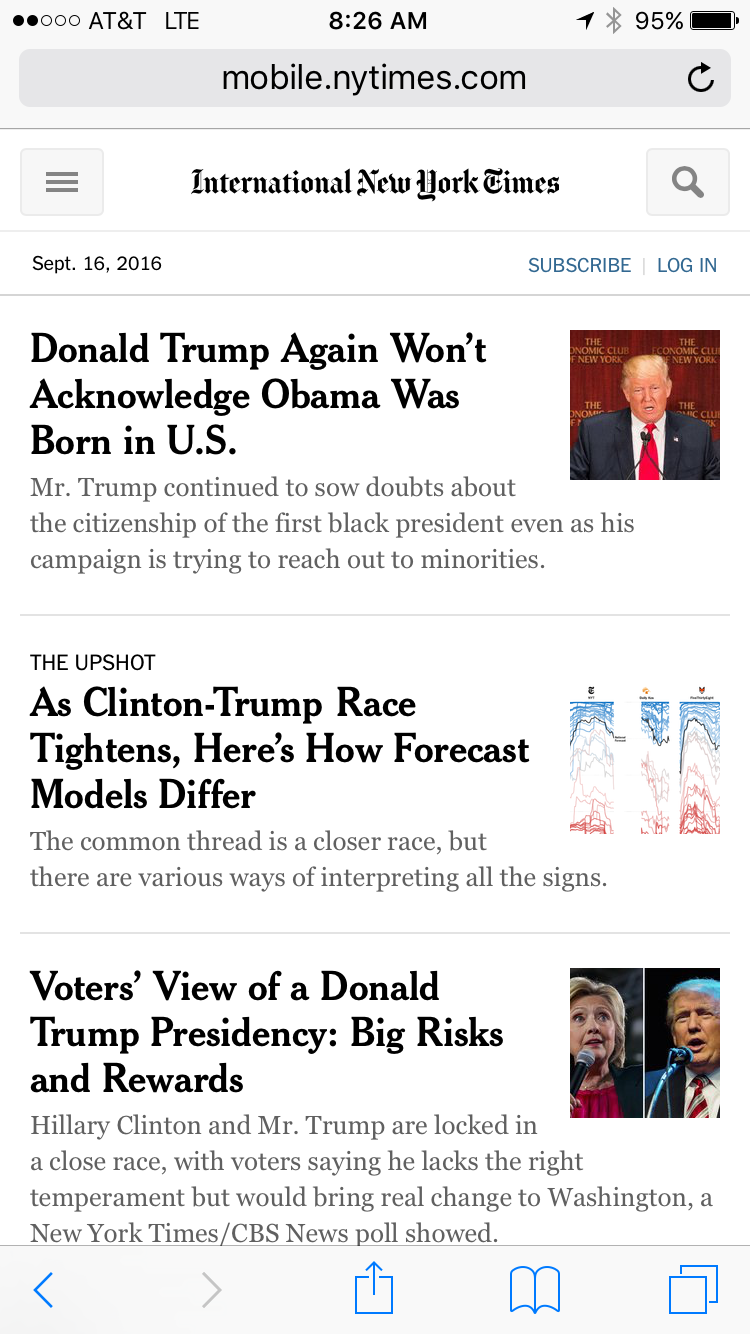Open the hamburger sections menu

(62, 182)
